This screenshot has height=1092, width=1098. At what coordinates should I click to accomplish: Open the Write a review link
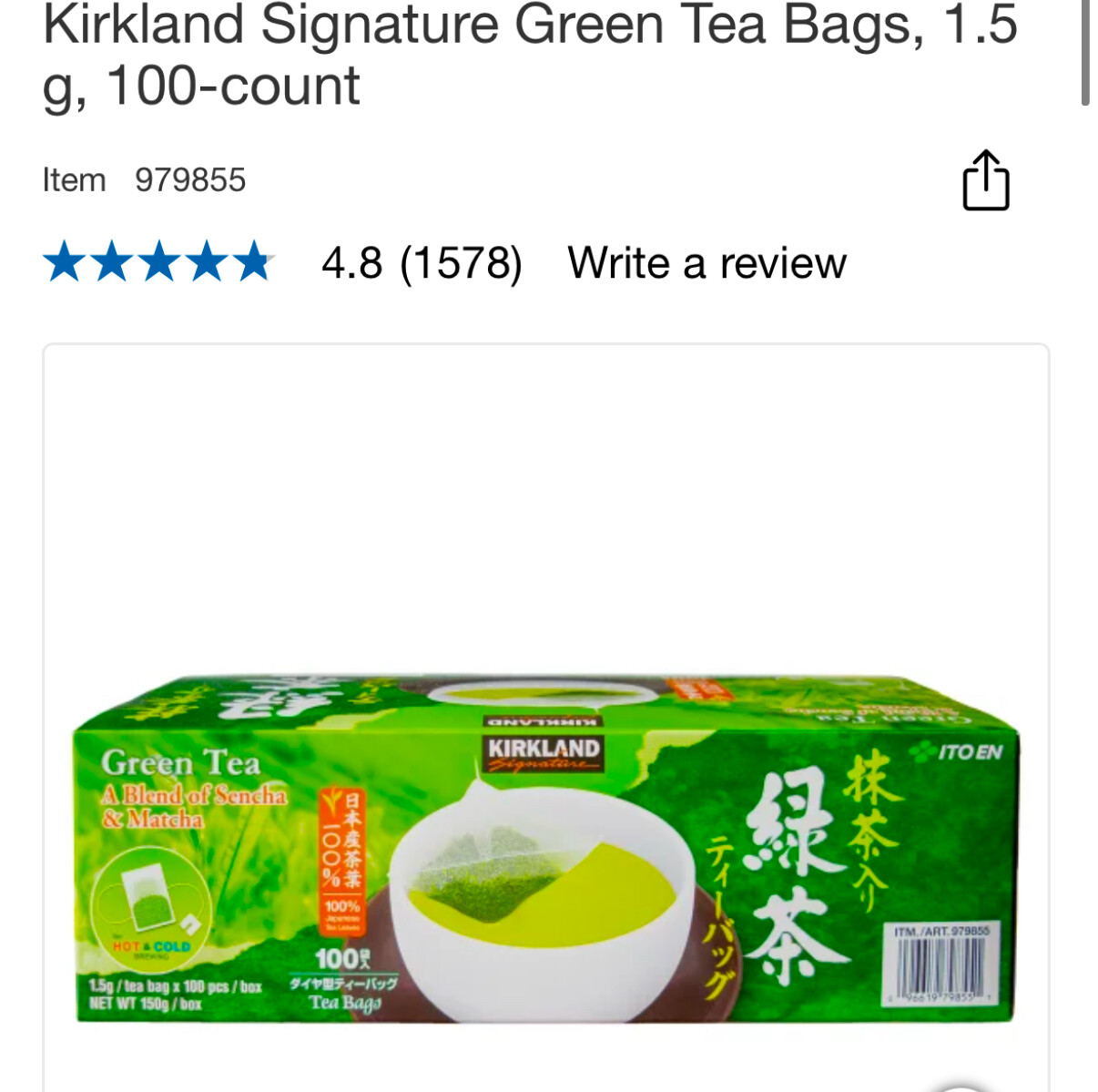707,263
